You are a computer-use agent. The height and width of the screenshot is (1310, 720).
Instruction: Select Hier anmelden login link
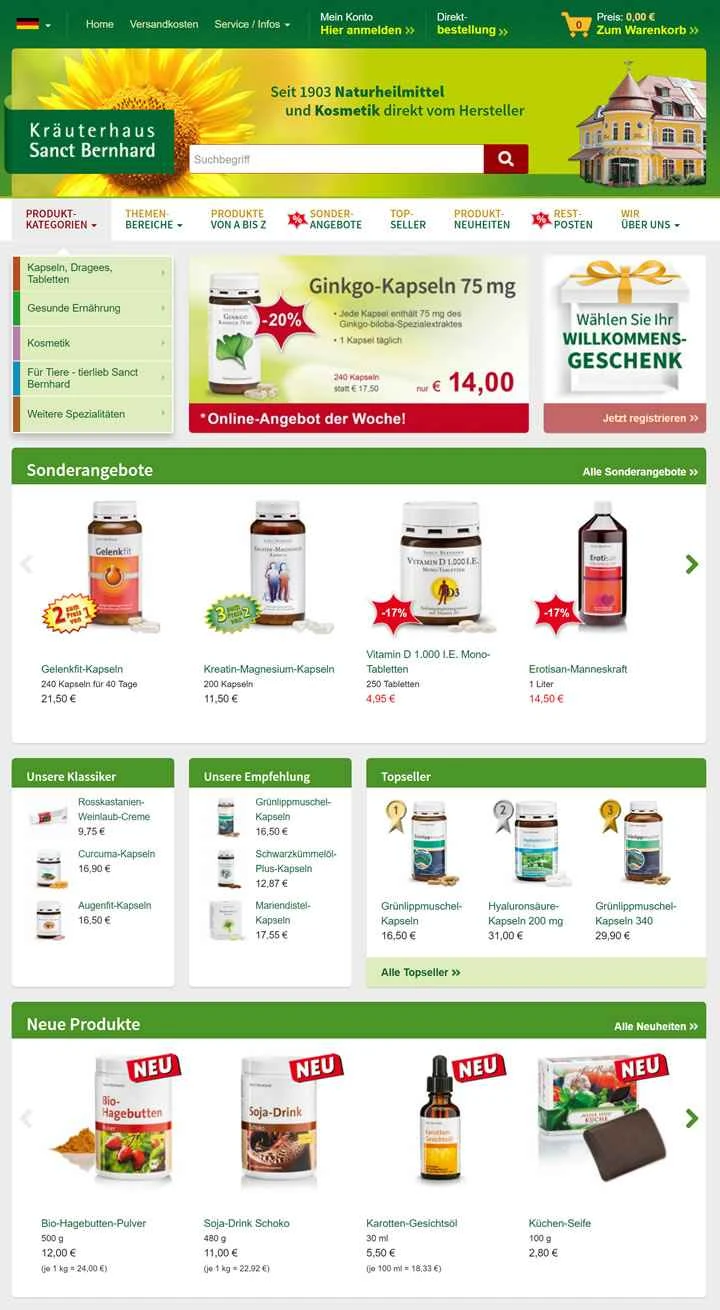(x=366, y=30)
